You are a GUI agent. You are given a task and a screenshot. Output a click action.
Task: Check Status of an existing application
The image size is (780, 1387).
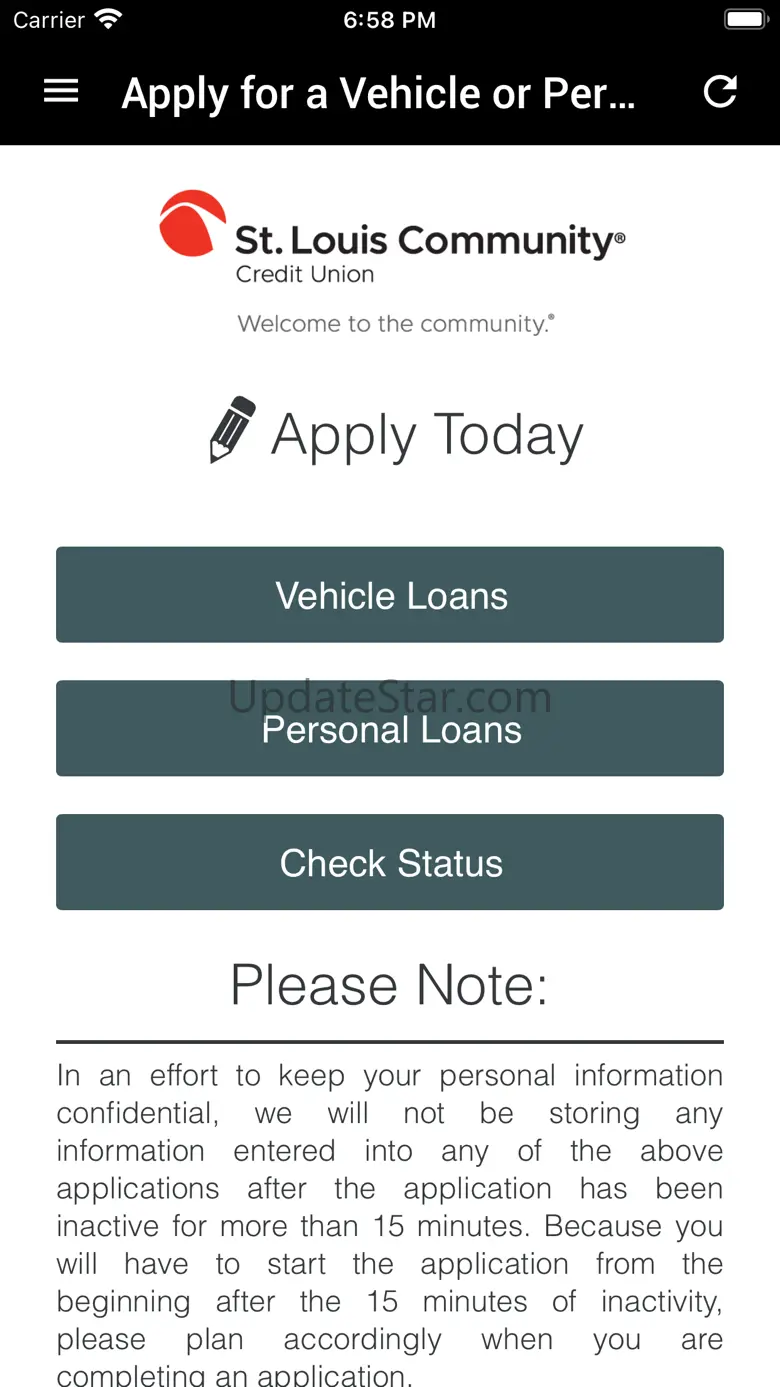point(390,862)
